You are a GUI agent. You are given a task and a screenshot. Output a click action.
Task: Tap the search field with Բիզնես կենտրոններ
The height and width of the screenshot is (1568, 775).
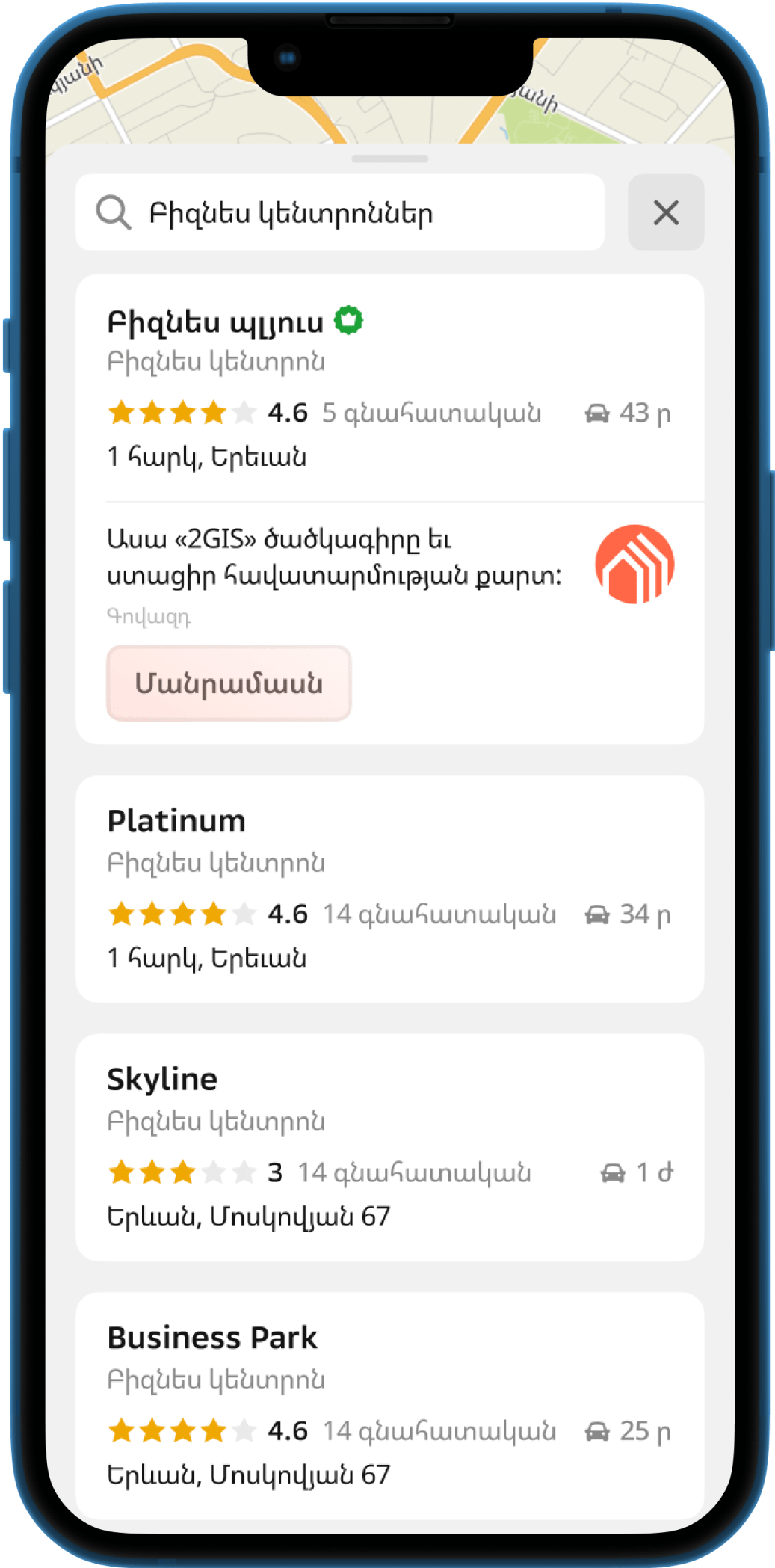pos(340,213)
